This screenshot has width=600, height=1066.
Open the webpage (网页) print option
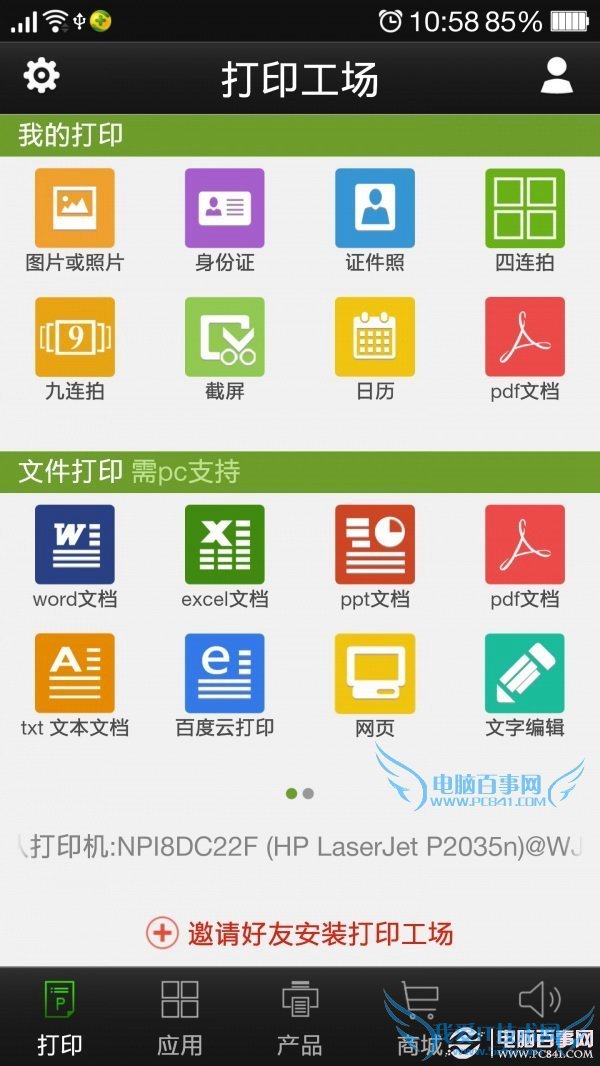(x=375, y=673)
